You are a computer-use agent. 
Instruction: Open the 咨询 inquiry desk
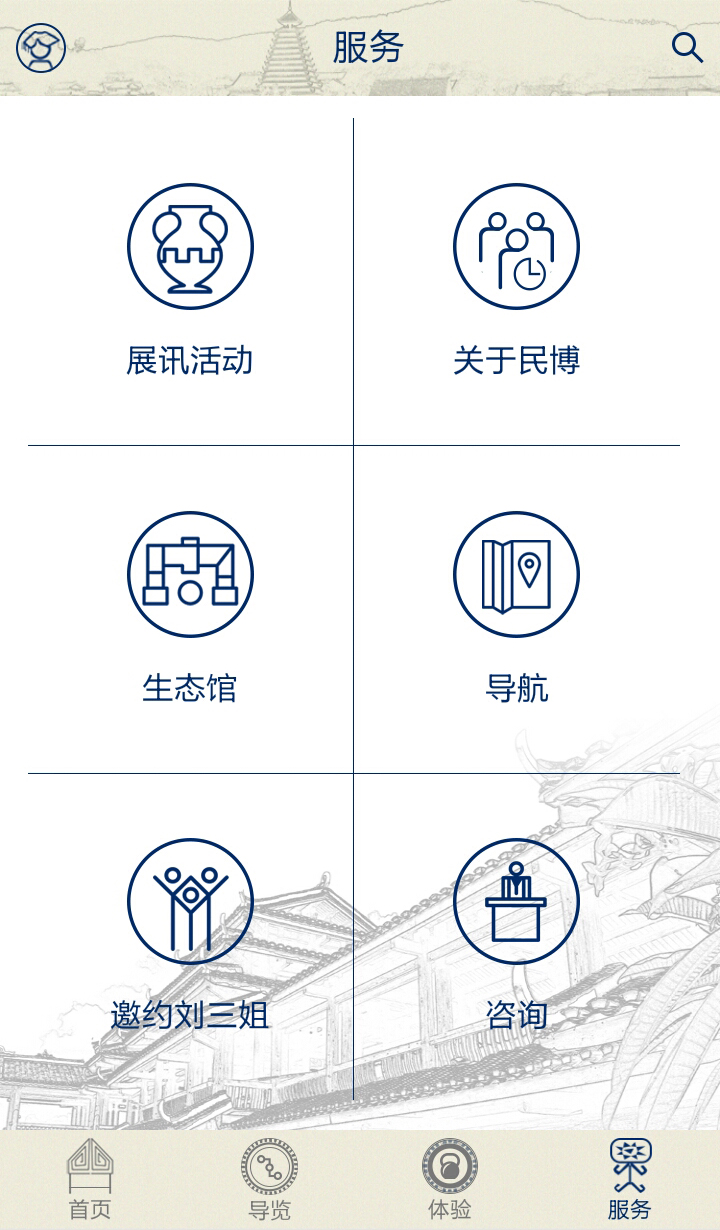516,937
